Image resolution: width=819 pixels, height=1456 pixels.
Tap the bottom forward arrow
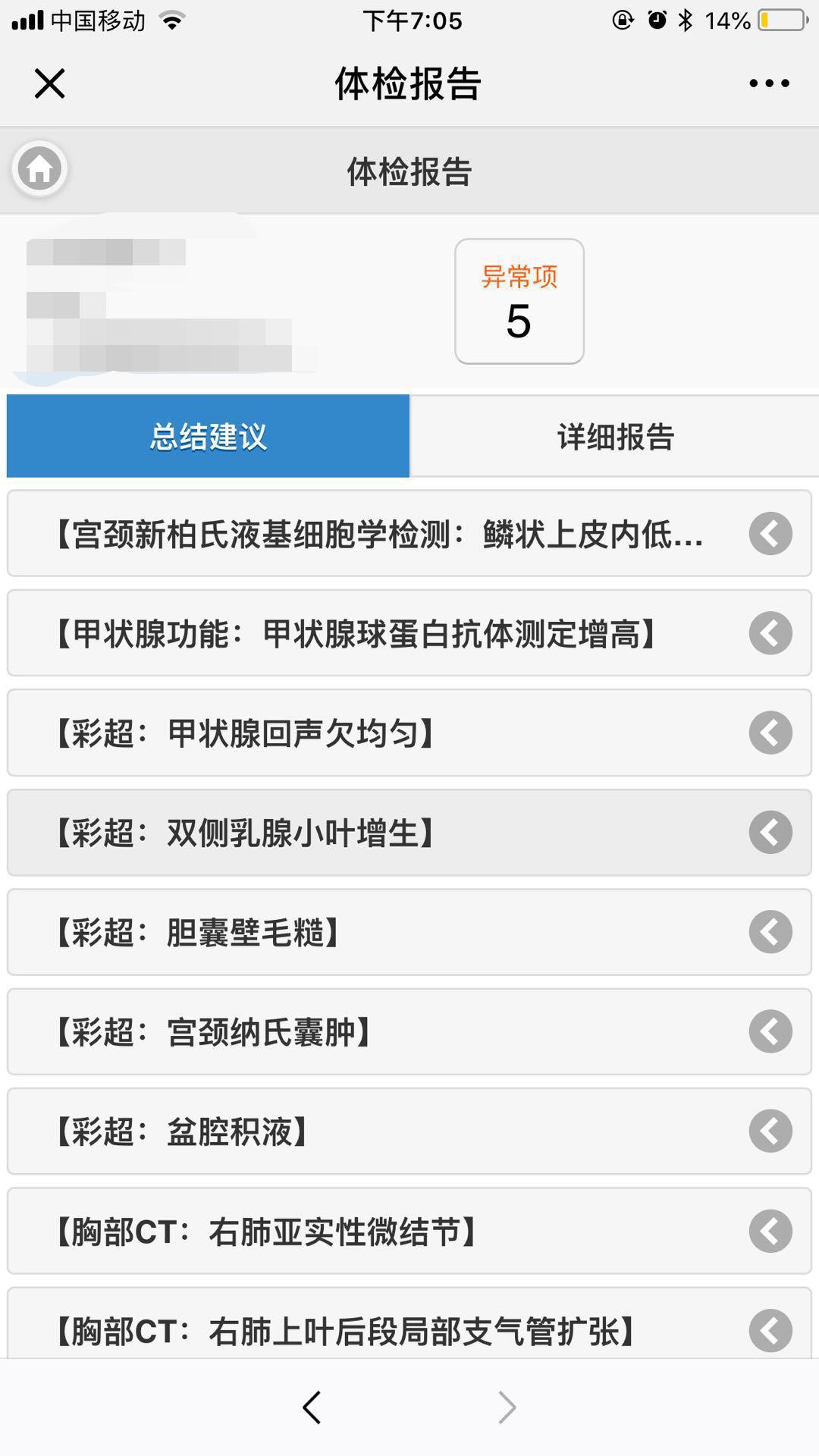click(507, 1407)
